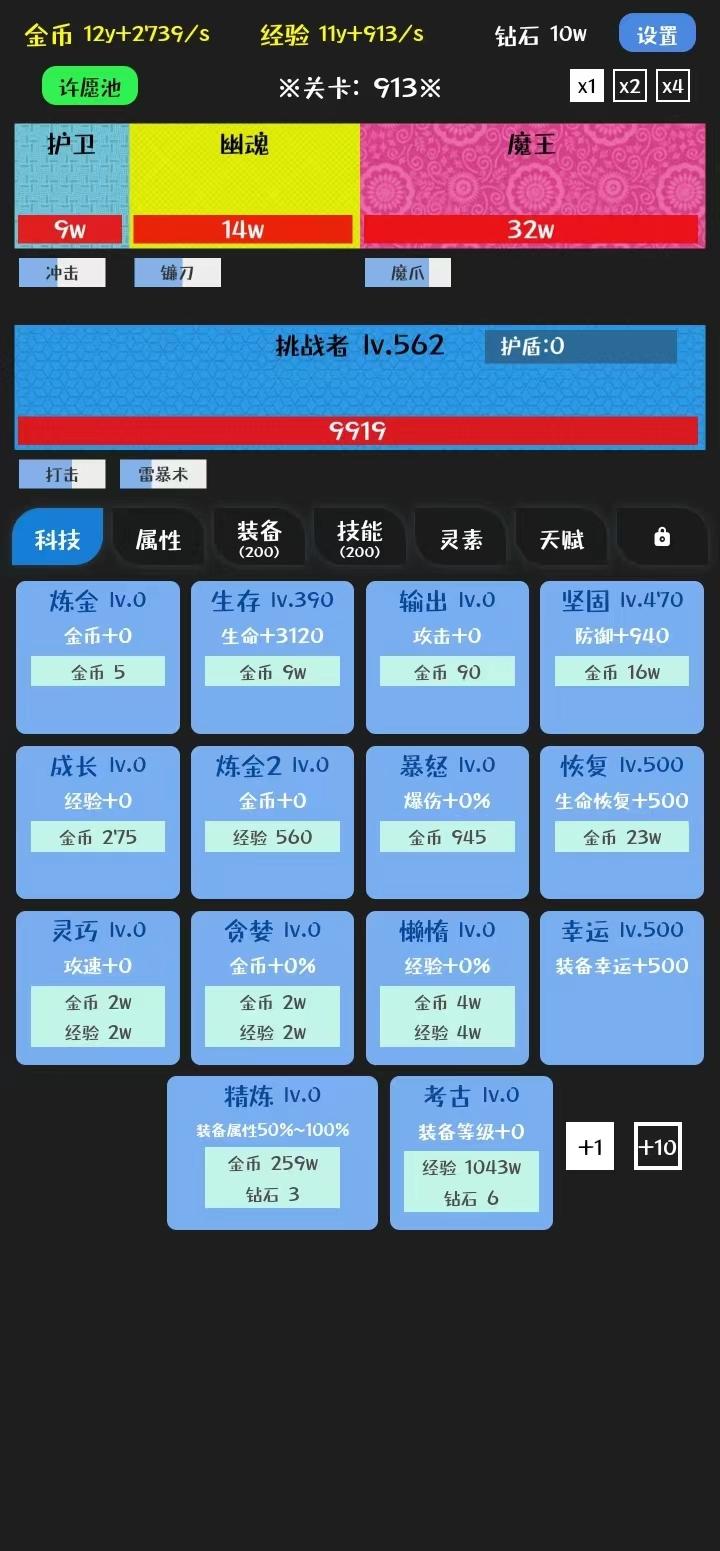The image size is (720, 1551).
Task: Set speed back to x1
Action: click(x=586, y=85)
